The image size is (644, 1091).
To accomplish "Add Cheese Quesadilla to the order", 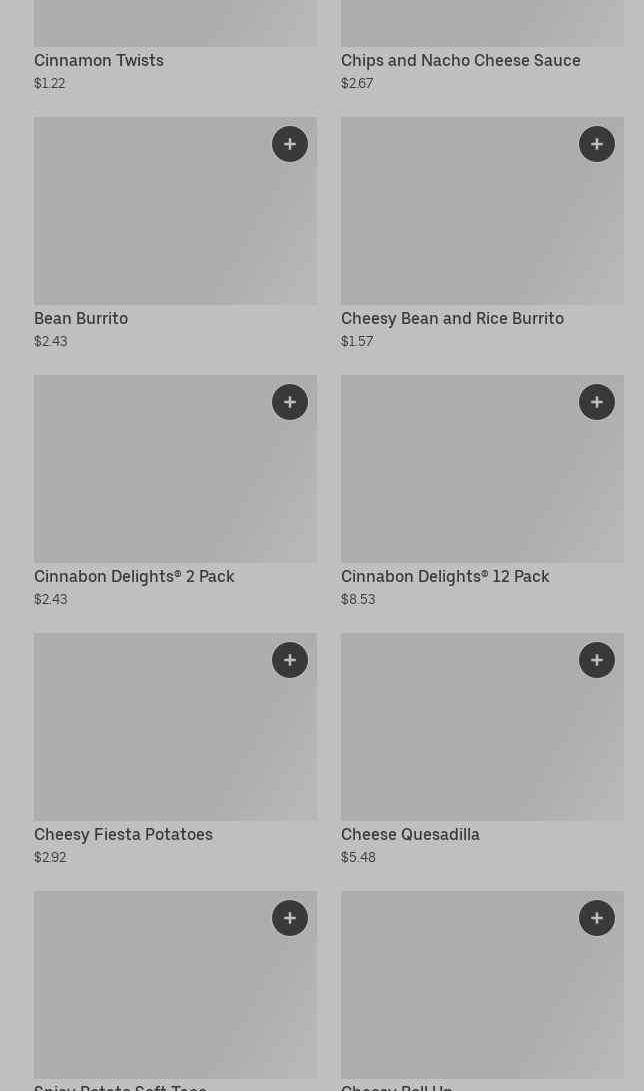I will [597, 660].
